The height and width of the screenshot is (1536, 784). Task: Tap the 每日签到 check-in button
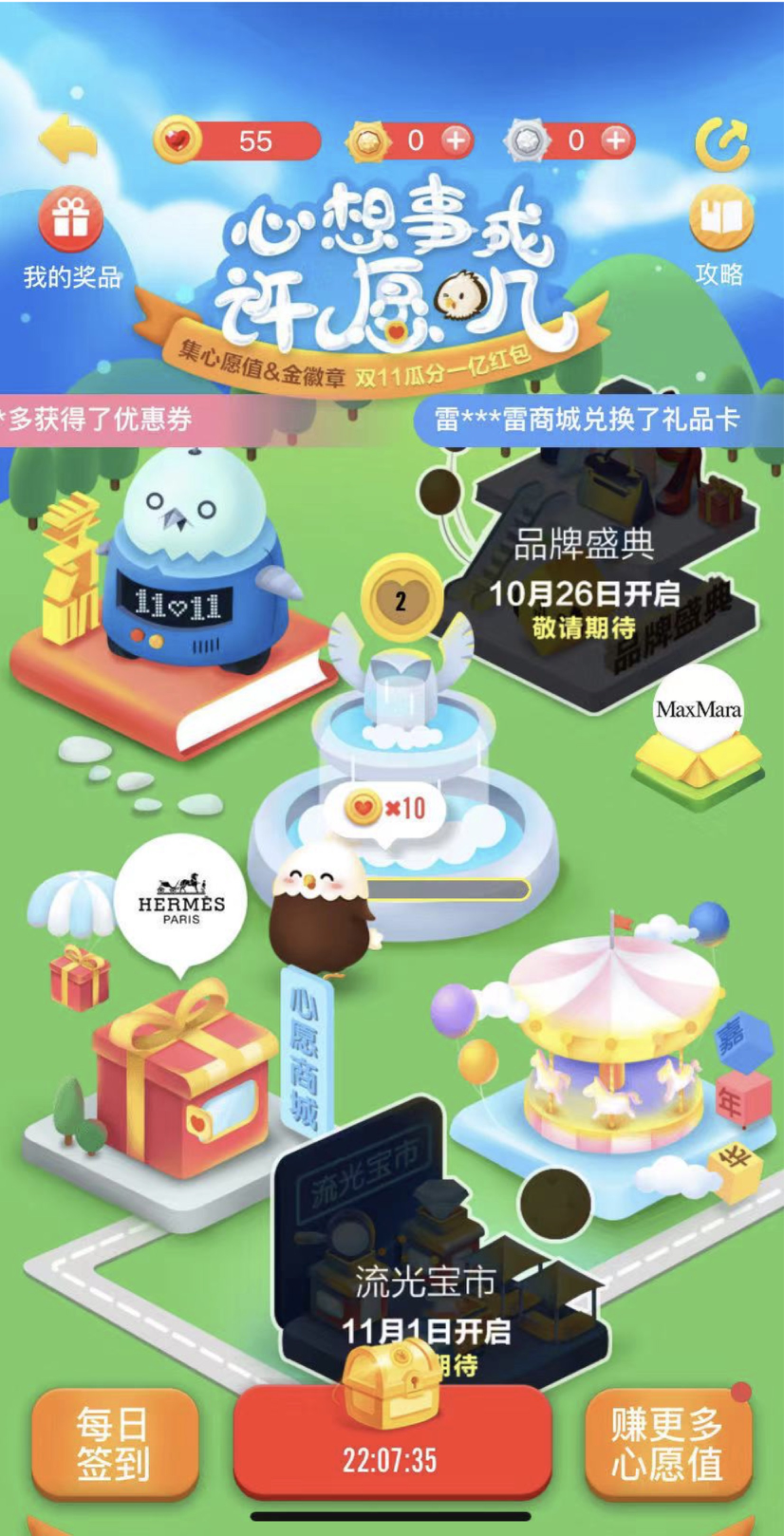(114, 1443)
